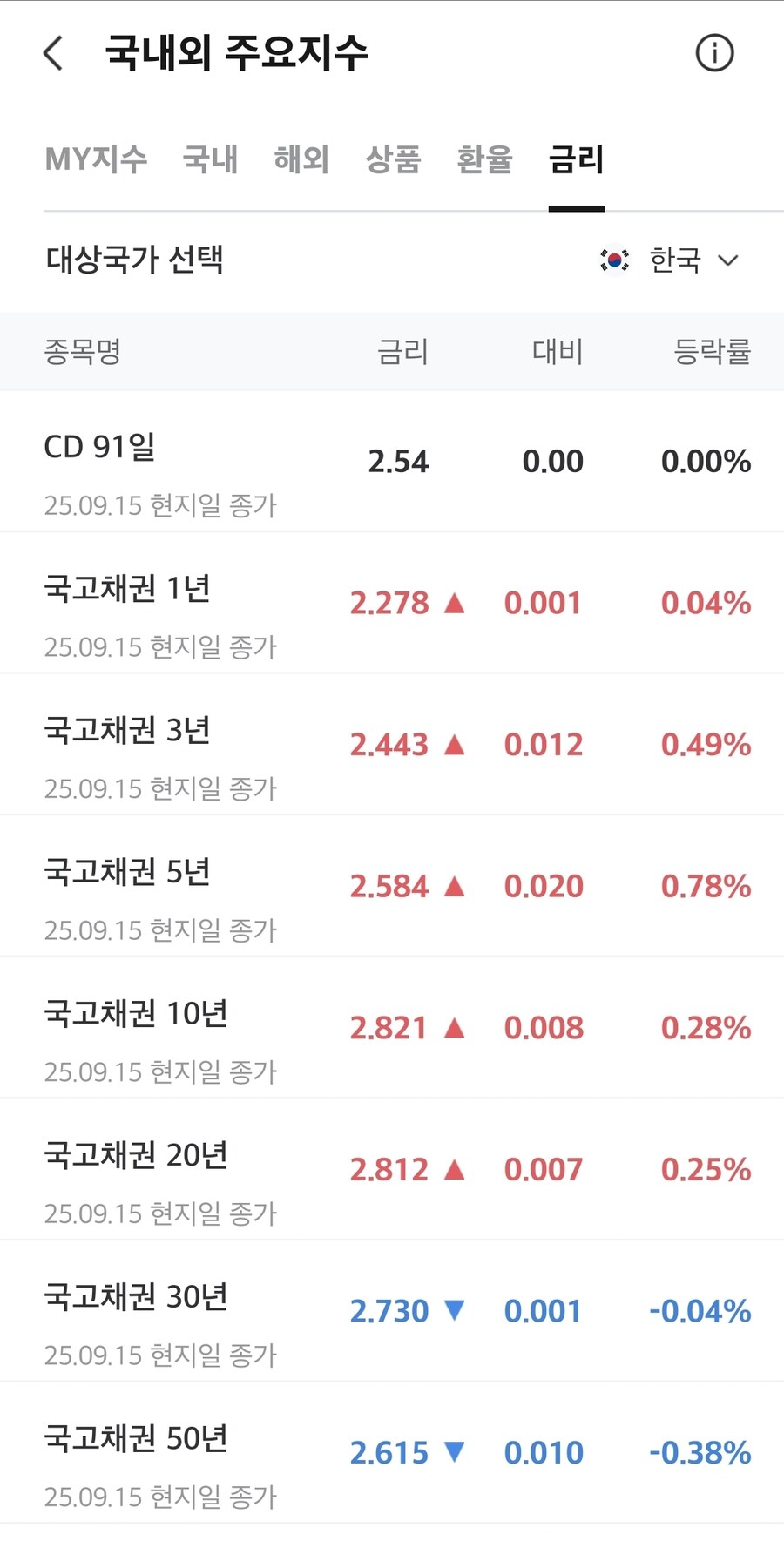Click the blue down triangle beside 국고채권 50년
The image size is (784, 1548).
pos(455,1452)
